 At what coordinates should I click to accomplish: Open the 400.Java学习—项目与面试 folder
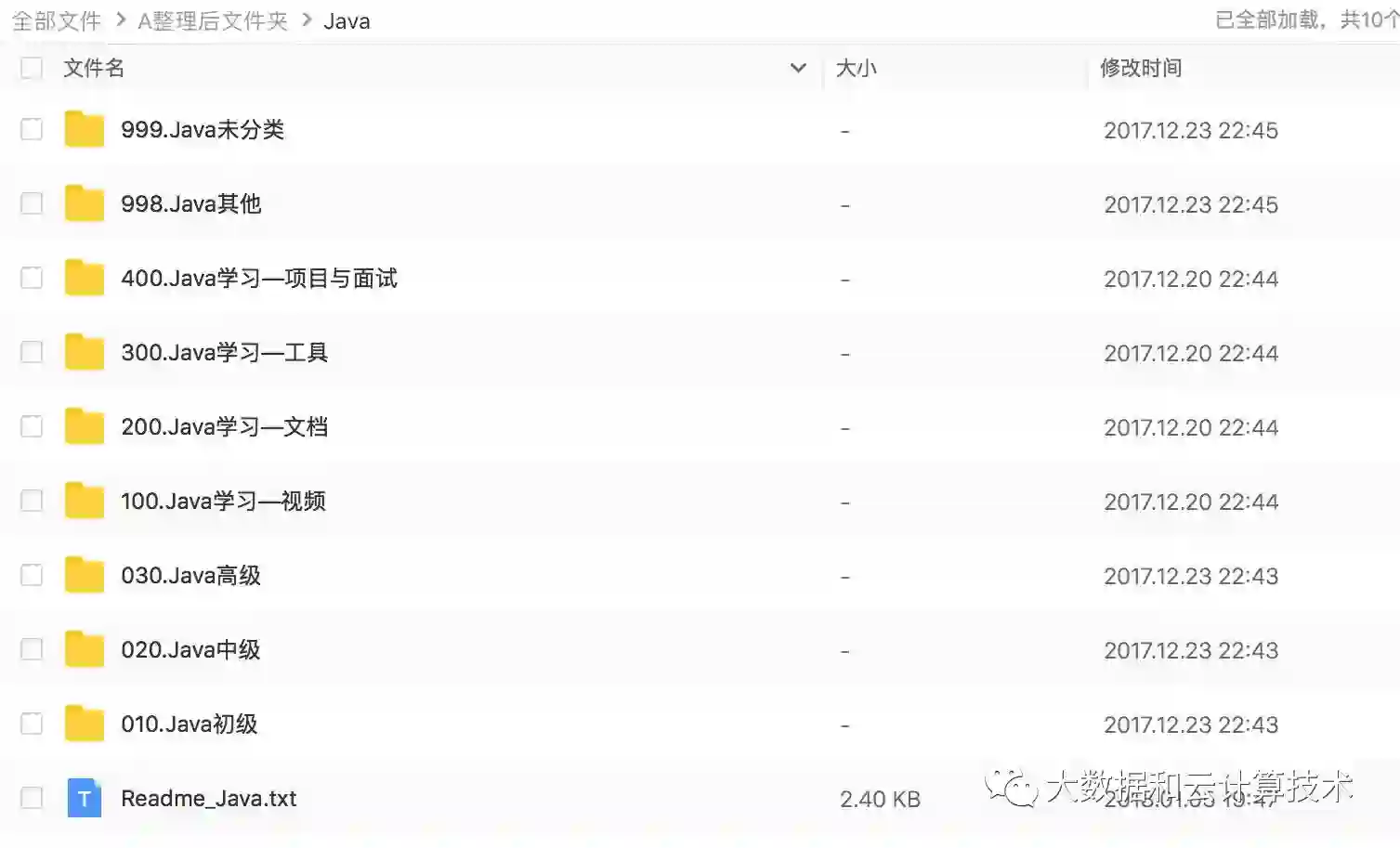[x=258, y=278]
